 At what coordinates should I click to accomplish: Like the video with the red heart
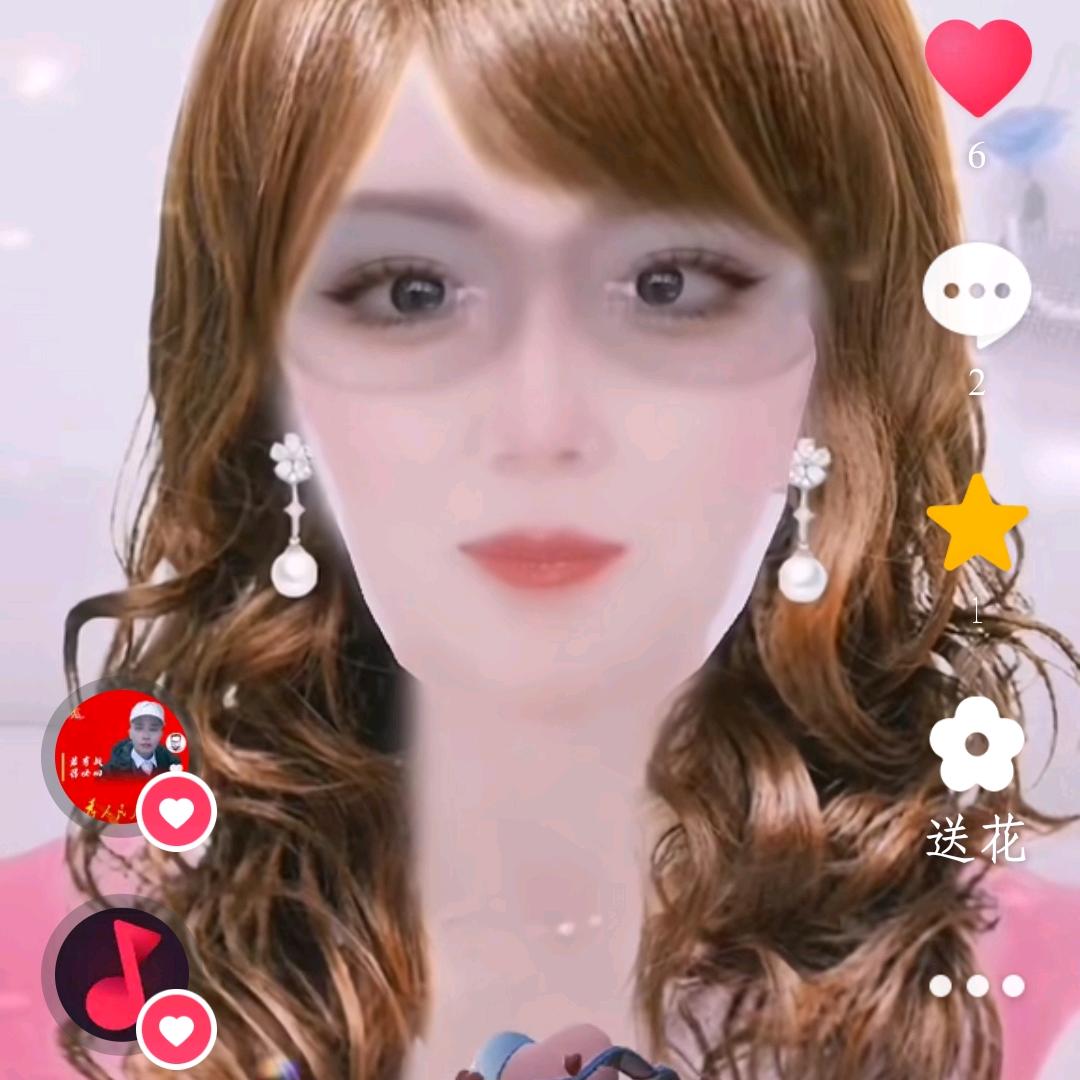tap(977, 67)
